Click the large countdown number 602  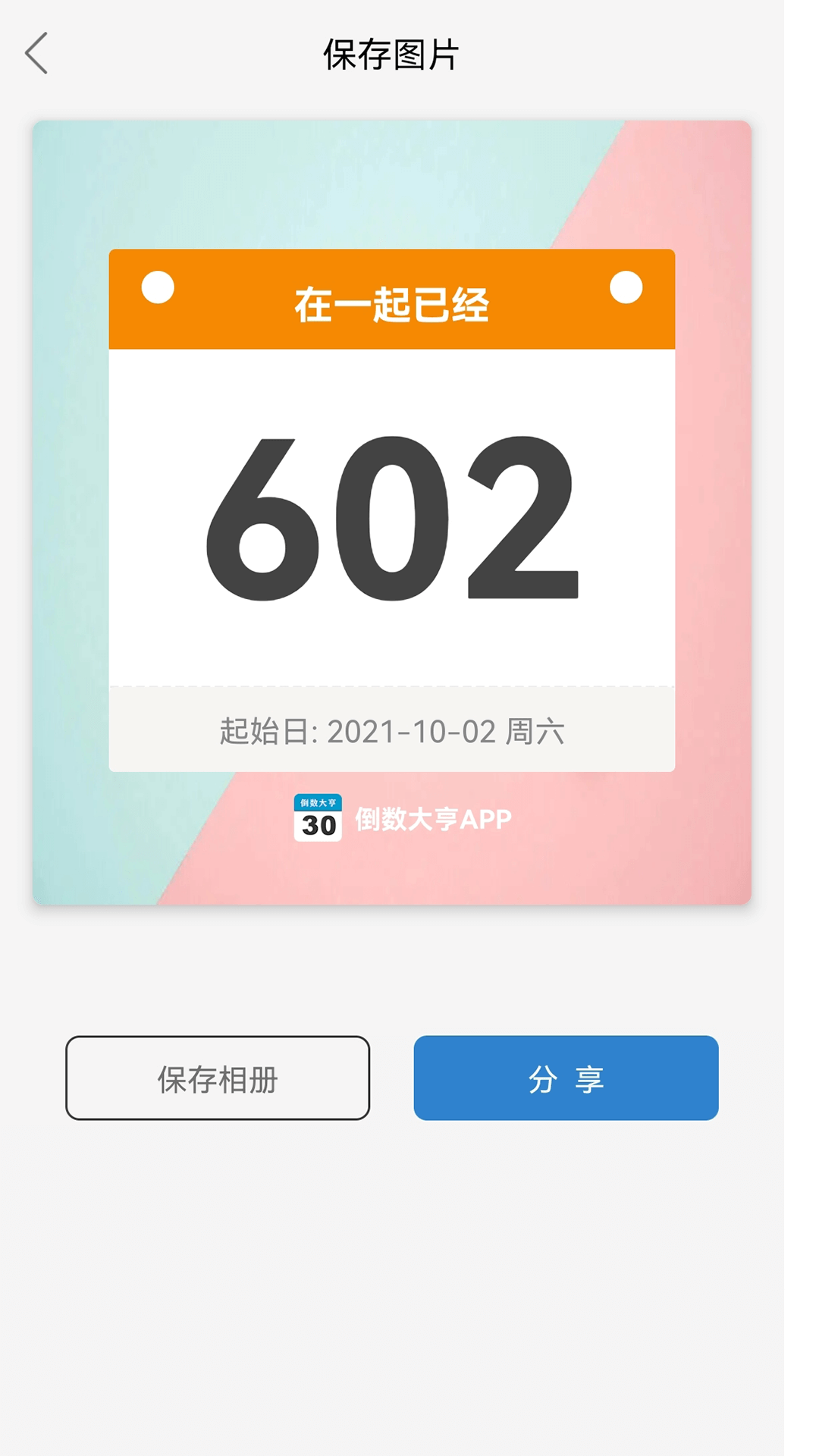point(391,516)
